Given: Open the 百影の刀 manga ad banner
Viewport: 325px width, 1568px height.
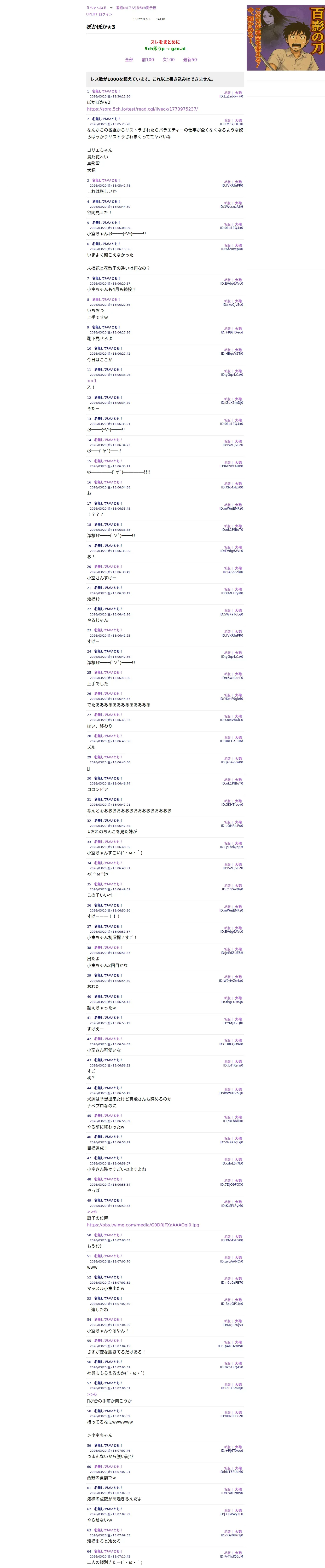Looking at the screenshot, I should click(x=286, y=38).
